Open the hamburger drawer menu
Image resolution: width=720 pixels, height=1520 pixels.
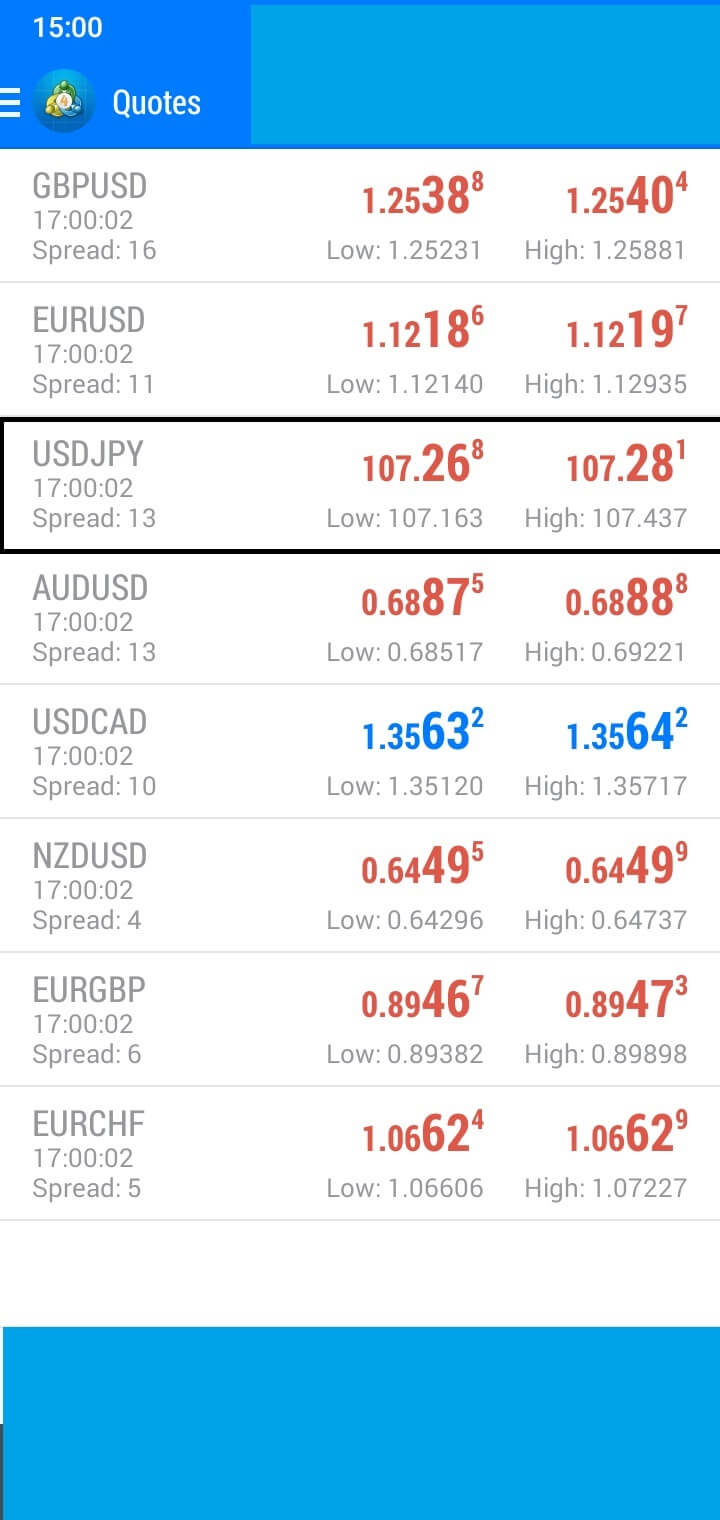point(10,102)
